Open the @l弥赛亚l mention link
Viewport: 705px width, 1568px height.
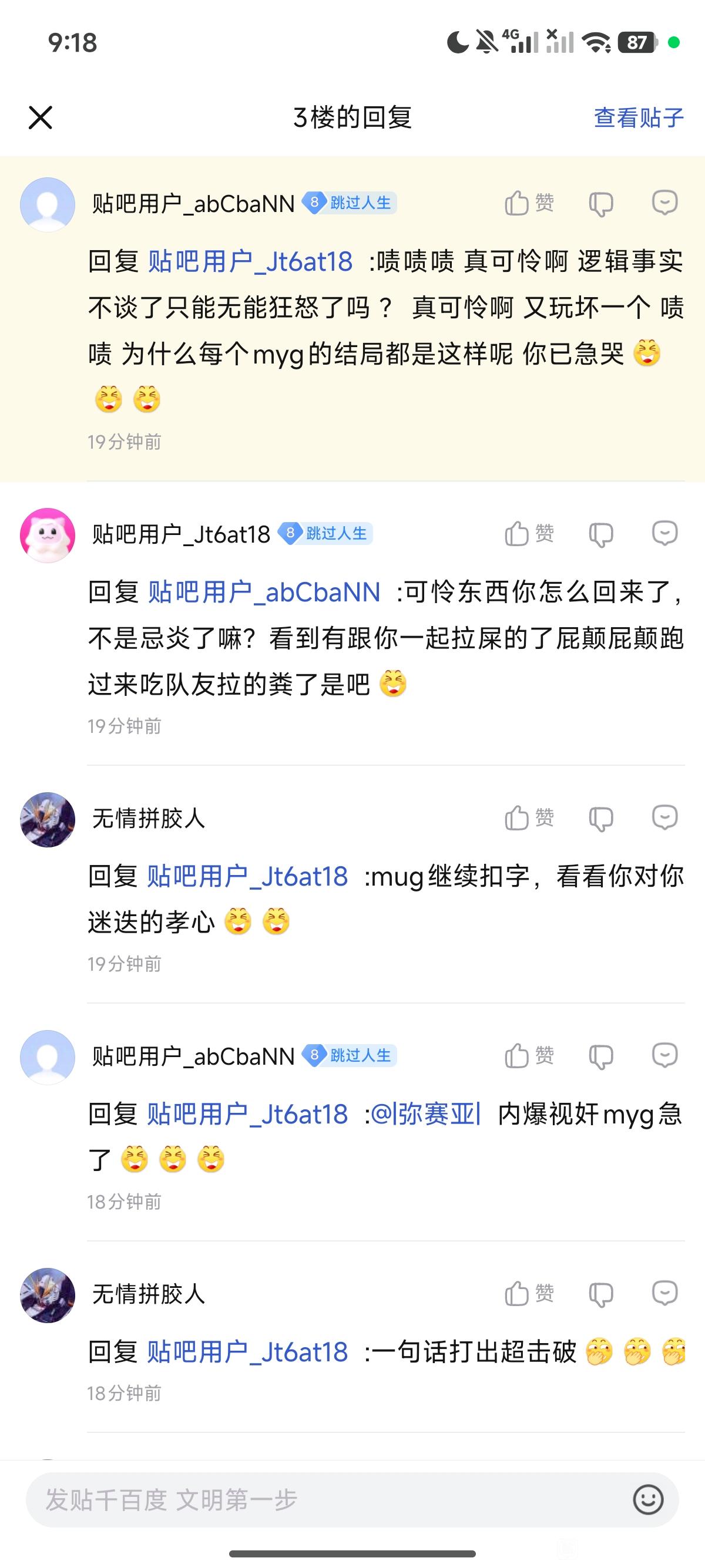tap(425, 1114)
